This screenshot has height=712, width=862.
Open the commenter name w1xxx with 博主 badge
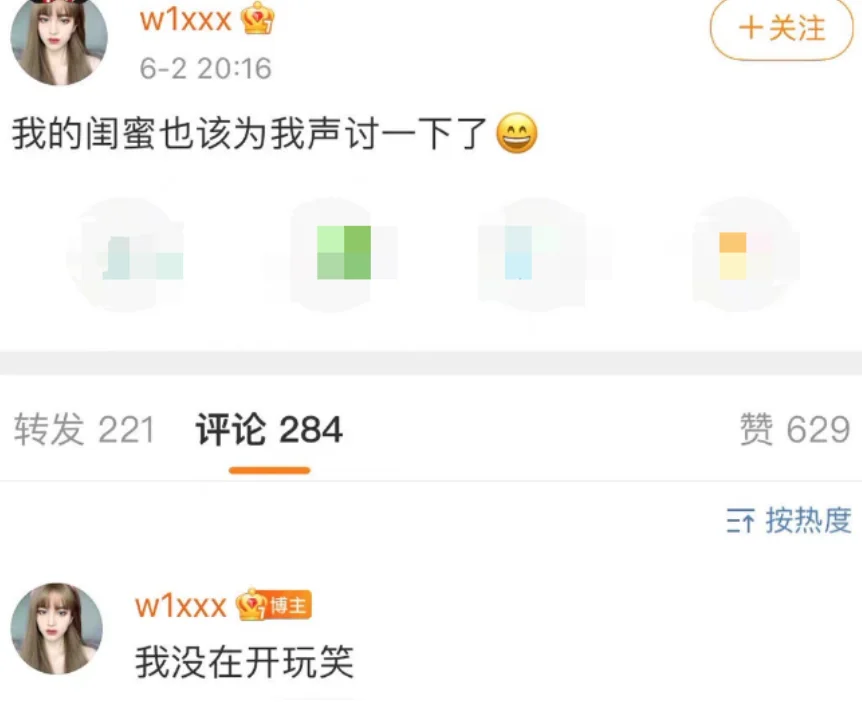coord(181,605)
